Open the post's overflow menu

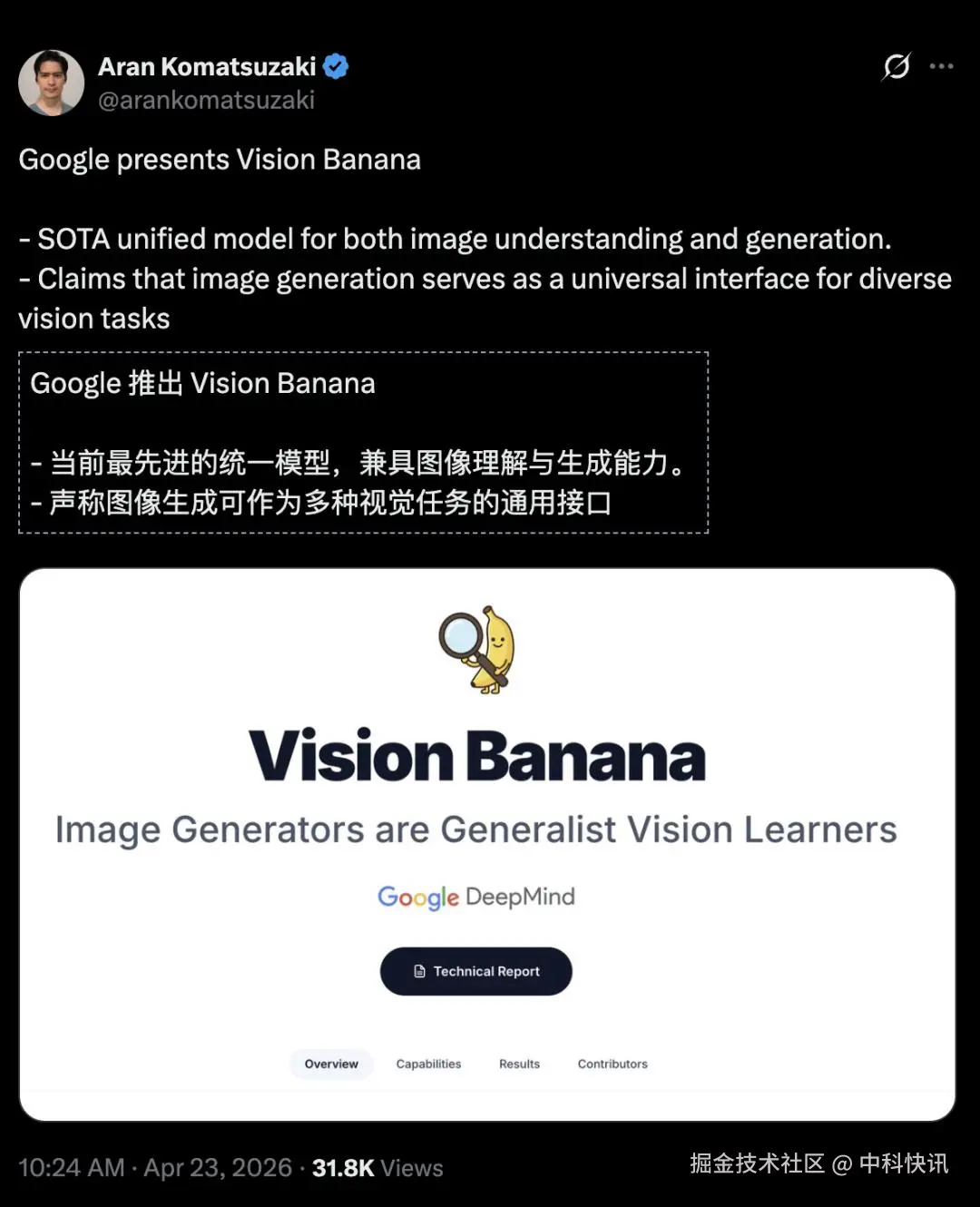pyautogui.click(x=942, y=66)
